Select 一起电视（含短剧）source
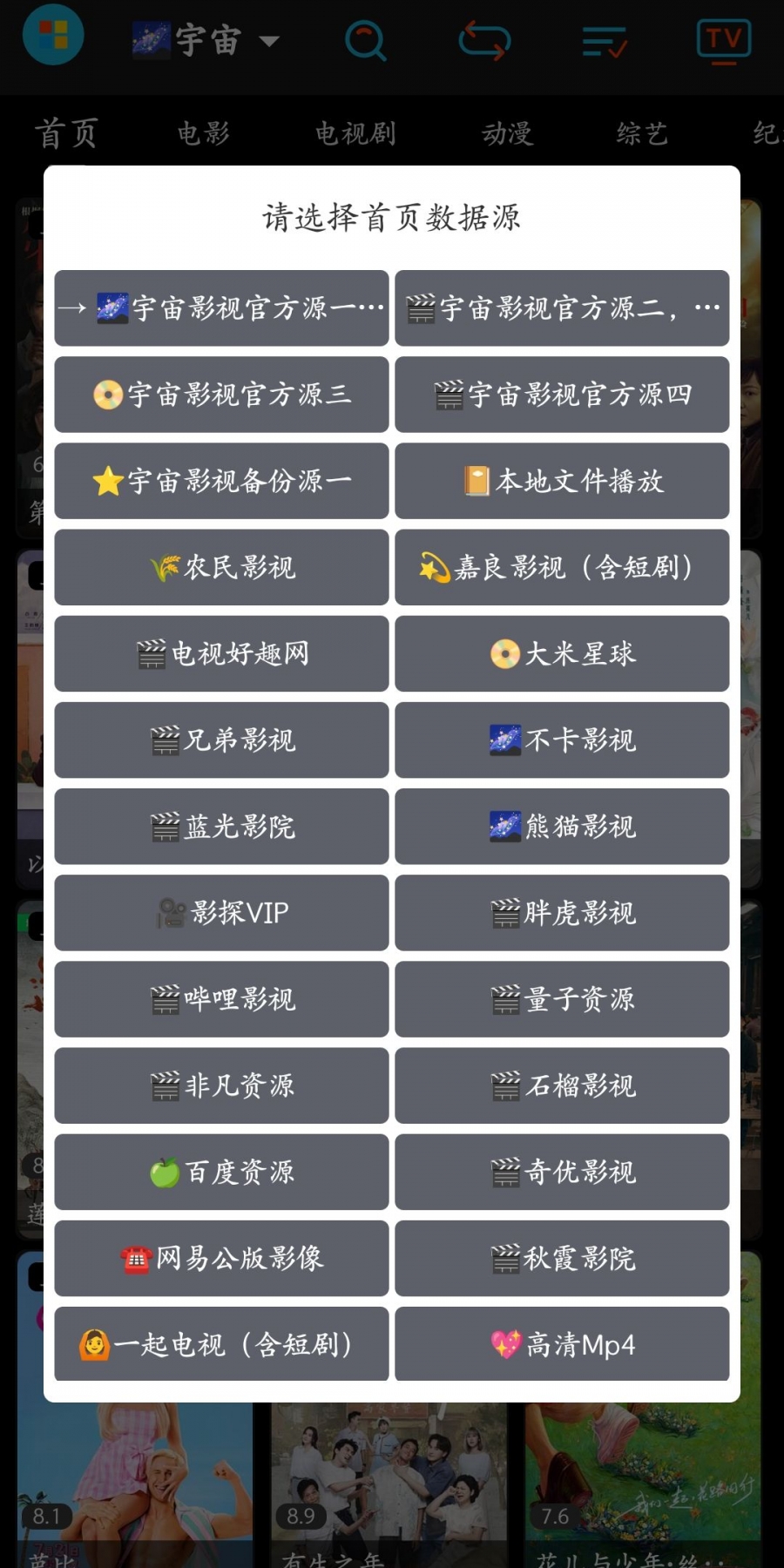784x1568 pixels. pyautogui.click(x=221, y=1344)
